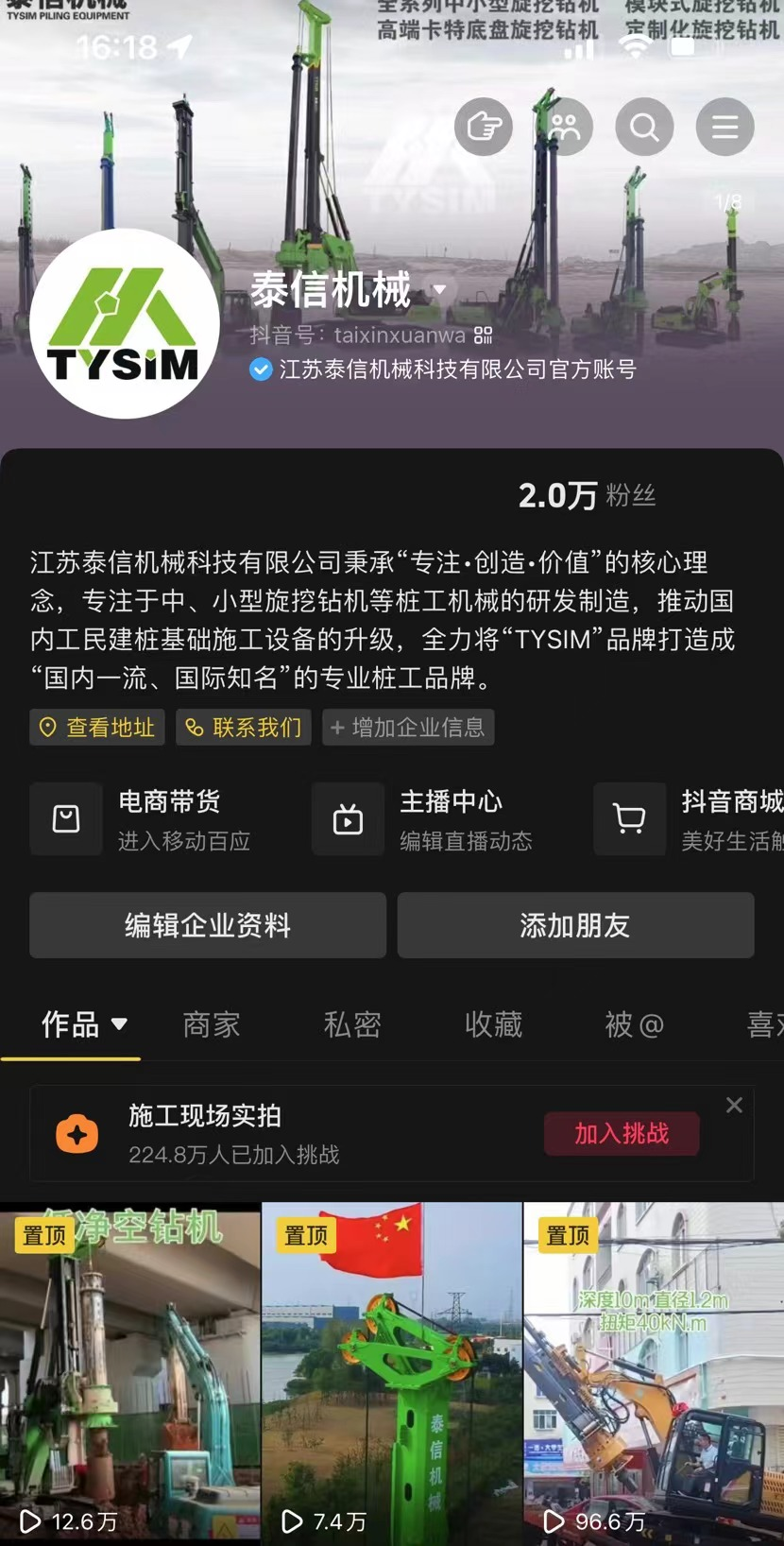The width and height of the screenshot is (784, 1546).
Task: Open the hamburger menu icon
Action: (724, 127)
